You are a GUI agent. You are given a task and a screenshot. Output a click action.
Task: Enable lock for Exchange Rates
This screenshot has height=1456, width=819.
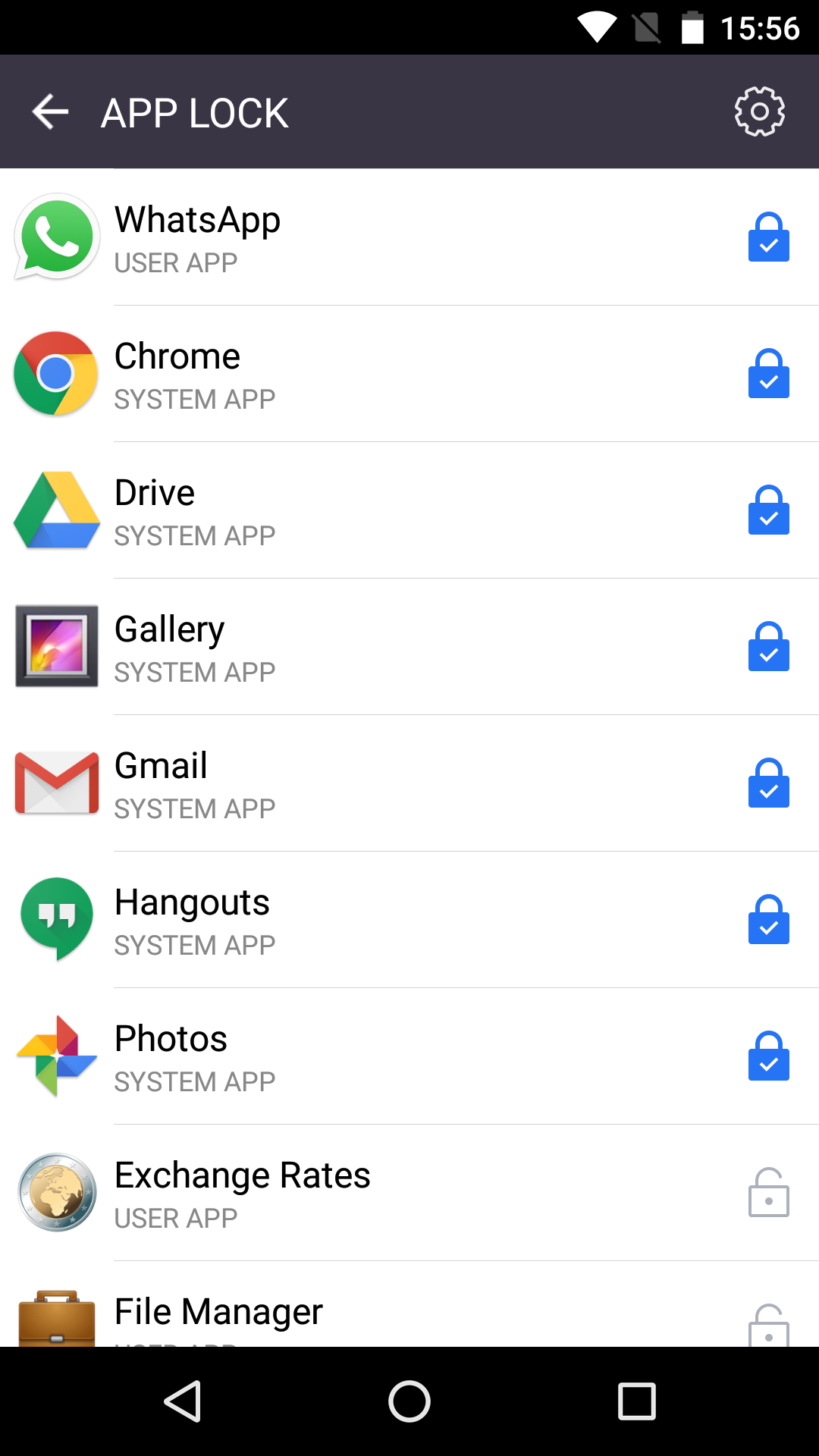769,1192
